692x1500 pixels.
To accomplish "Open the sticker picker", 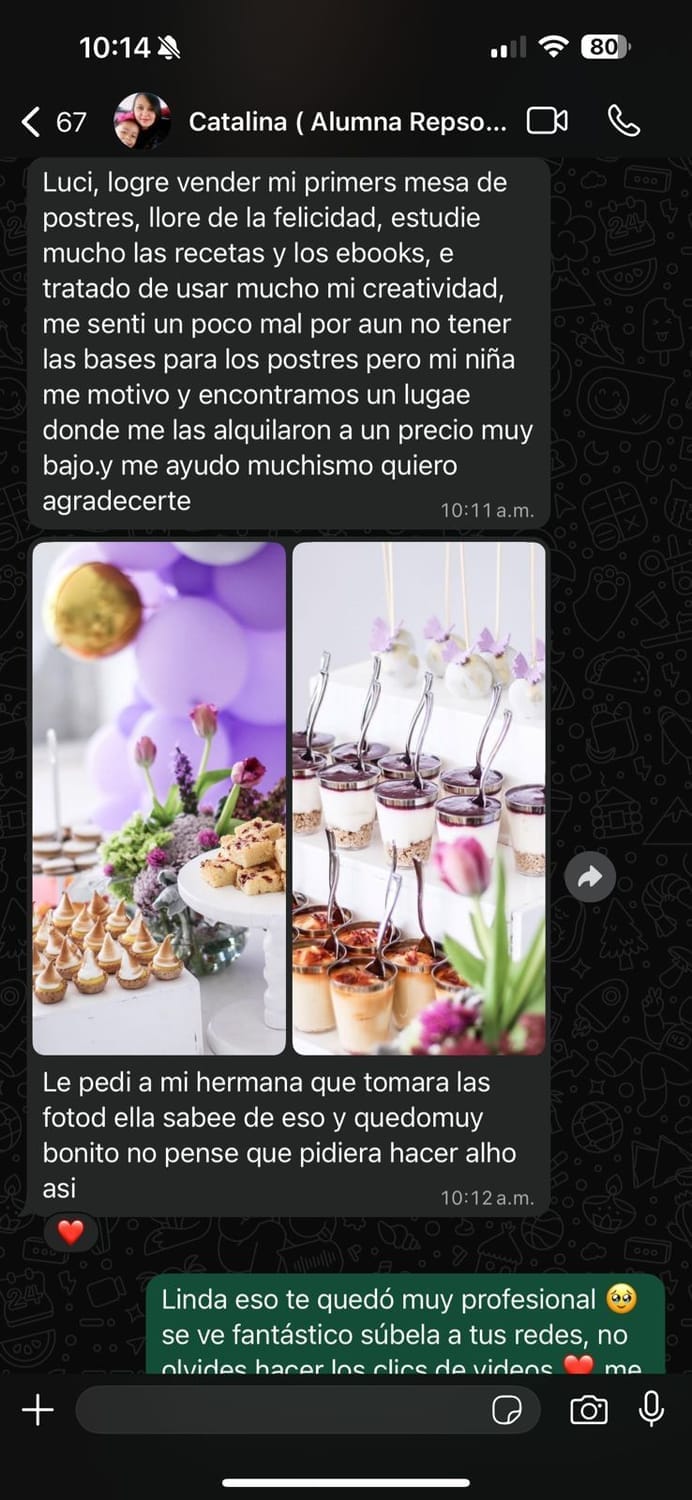I will pos(507,1410).
